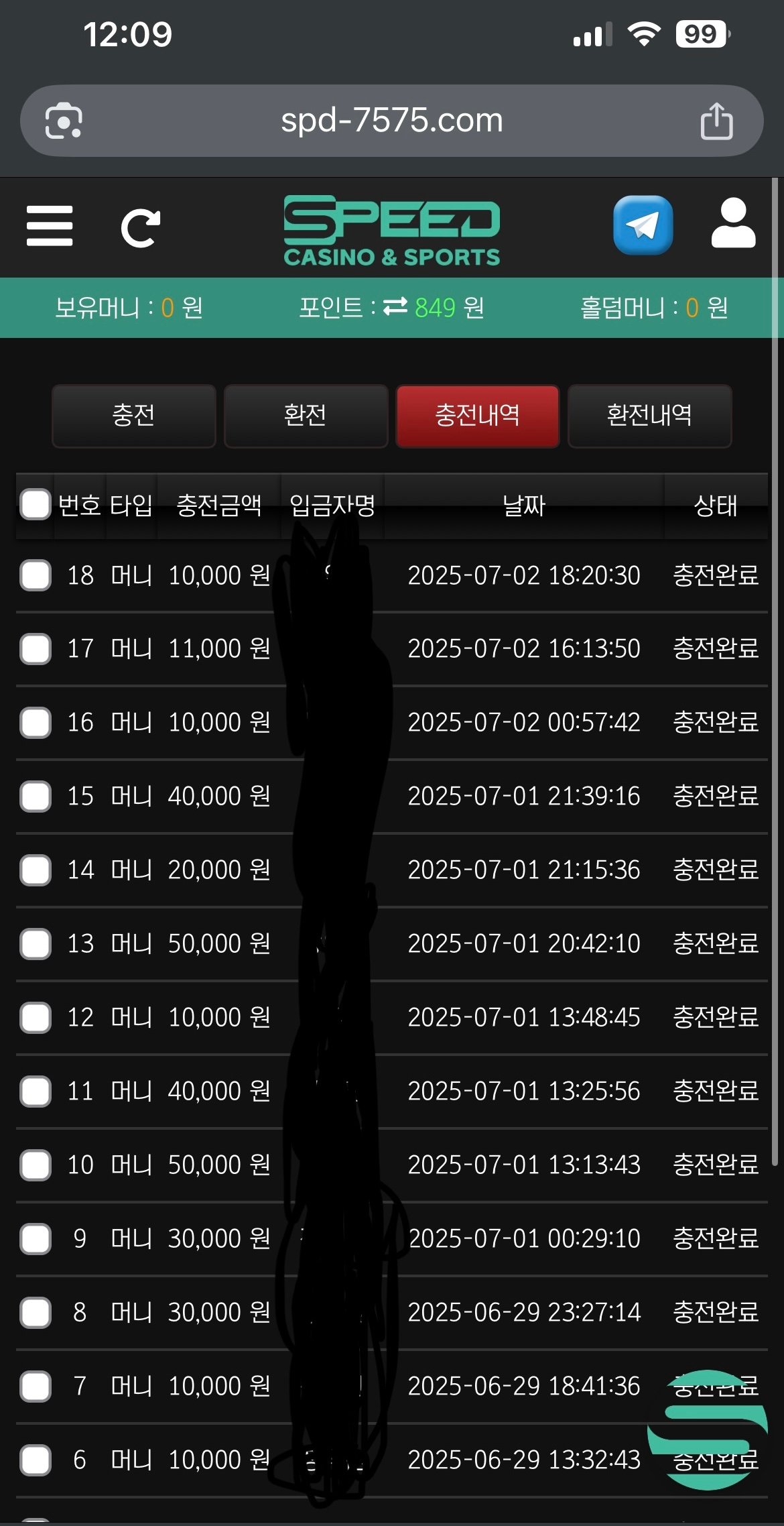This screenshot has height=1526, width=784.
Task: Switch to the 환전 tab
Action: coord(306,416)
